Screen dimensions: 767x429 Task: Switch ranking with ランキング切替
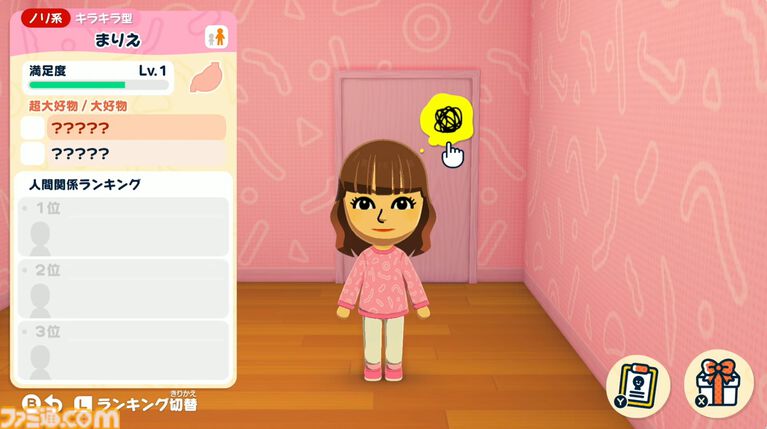coord(140,404)
